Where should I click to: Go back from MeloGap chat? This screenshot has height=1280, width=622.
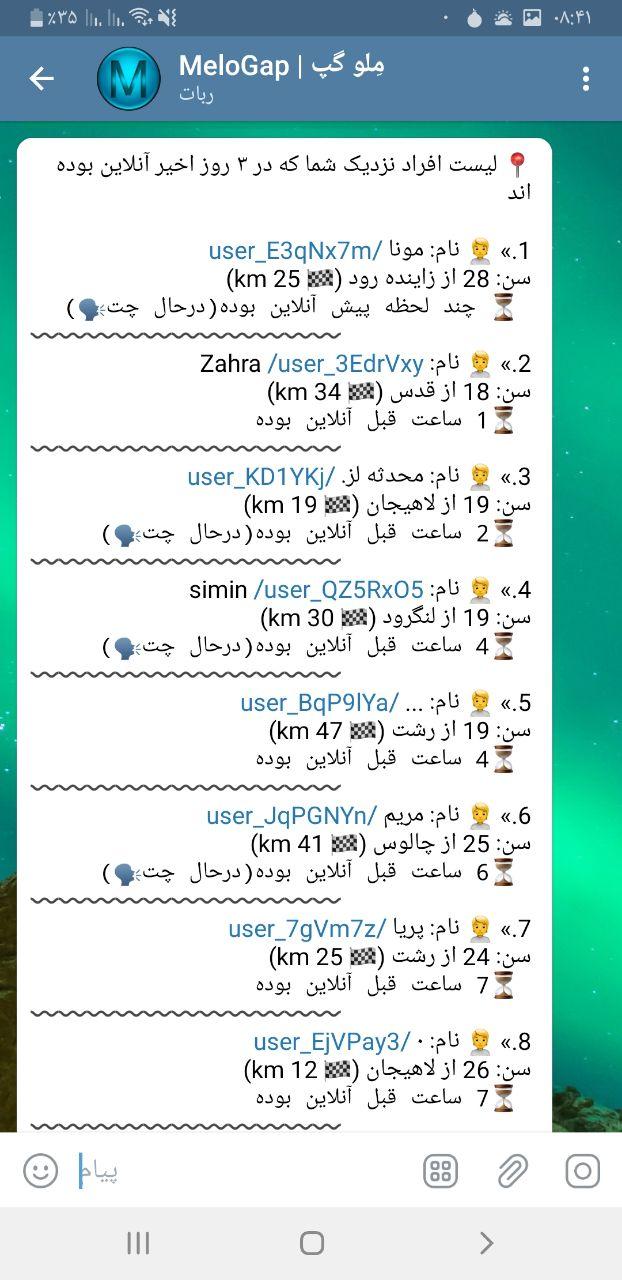[x=41, y=78]
